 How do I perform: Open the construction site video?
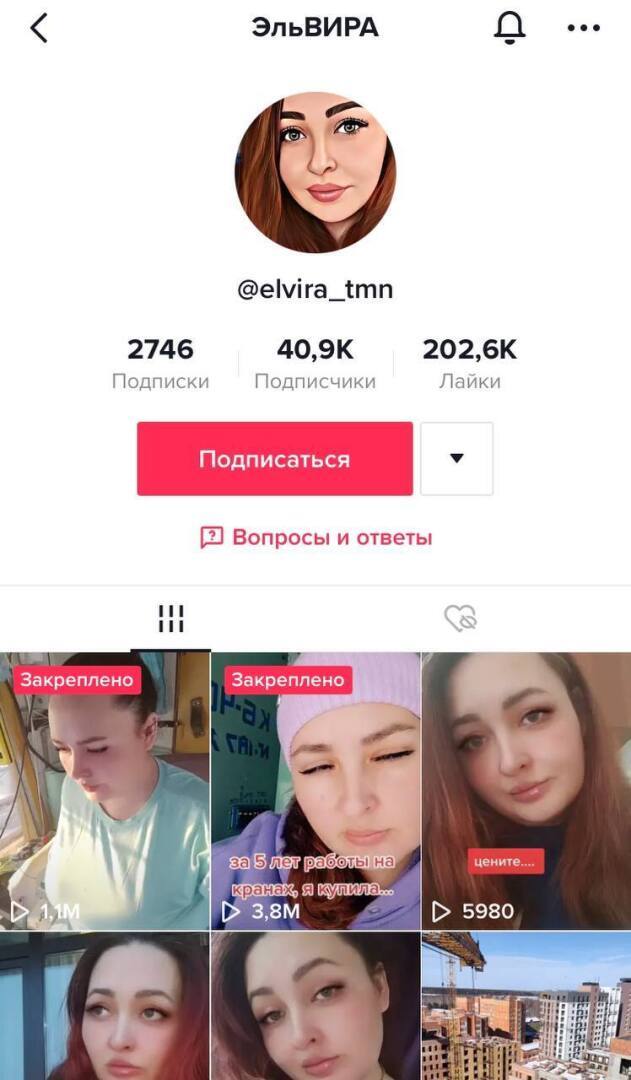pos(526,1005)
